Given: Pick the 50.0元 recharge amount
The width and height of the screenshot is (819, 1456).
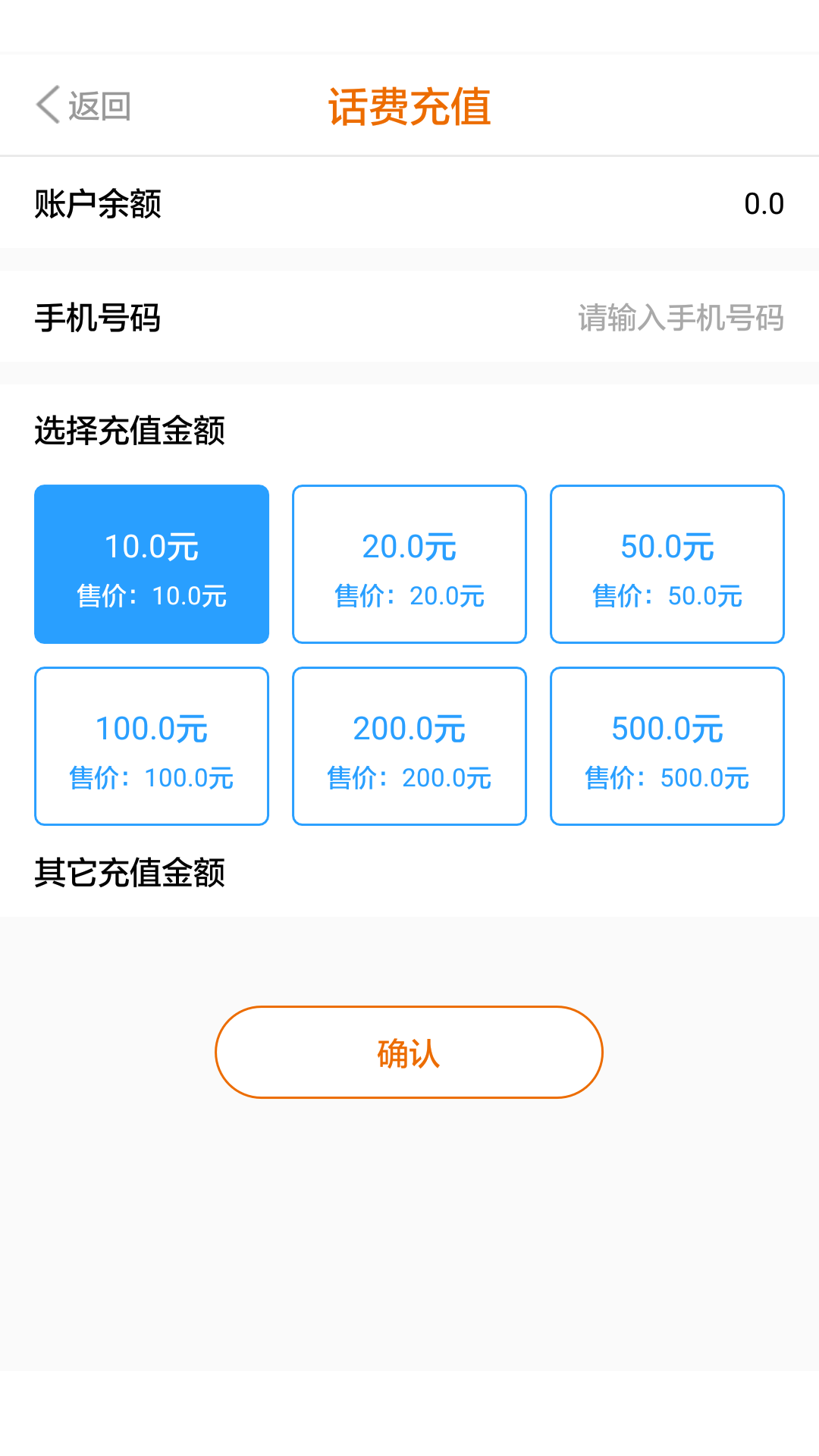Looking at the screenshot, I should click(x=667, y=564).
